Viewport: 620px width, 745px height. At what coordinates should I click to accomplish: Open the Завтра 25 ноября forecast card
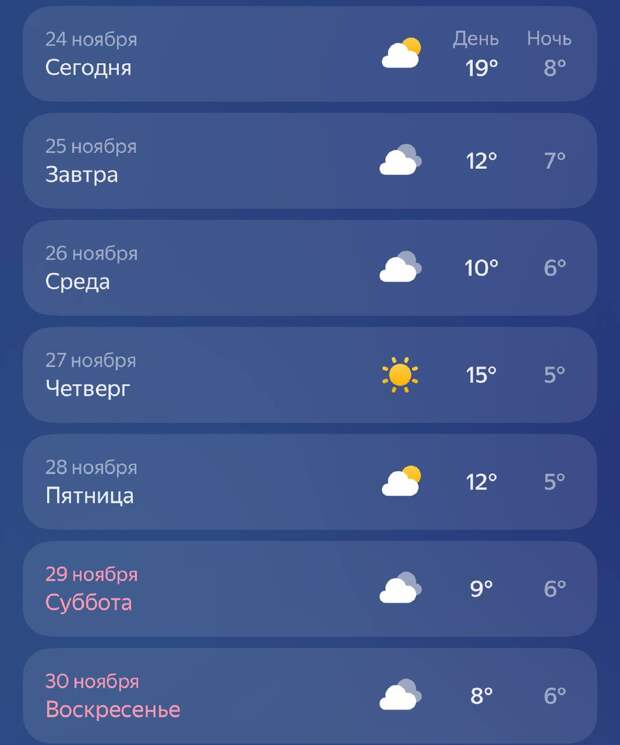(x=309, y=161)
